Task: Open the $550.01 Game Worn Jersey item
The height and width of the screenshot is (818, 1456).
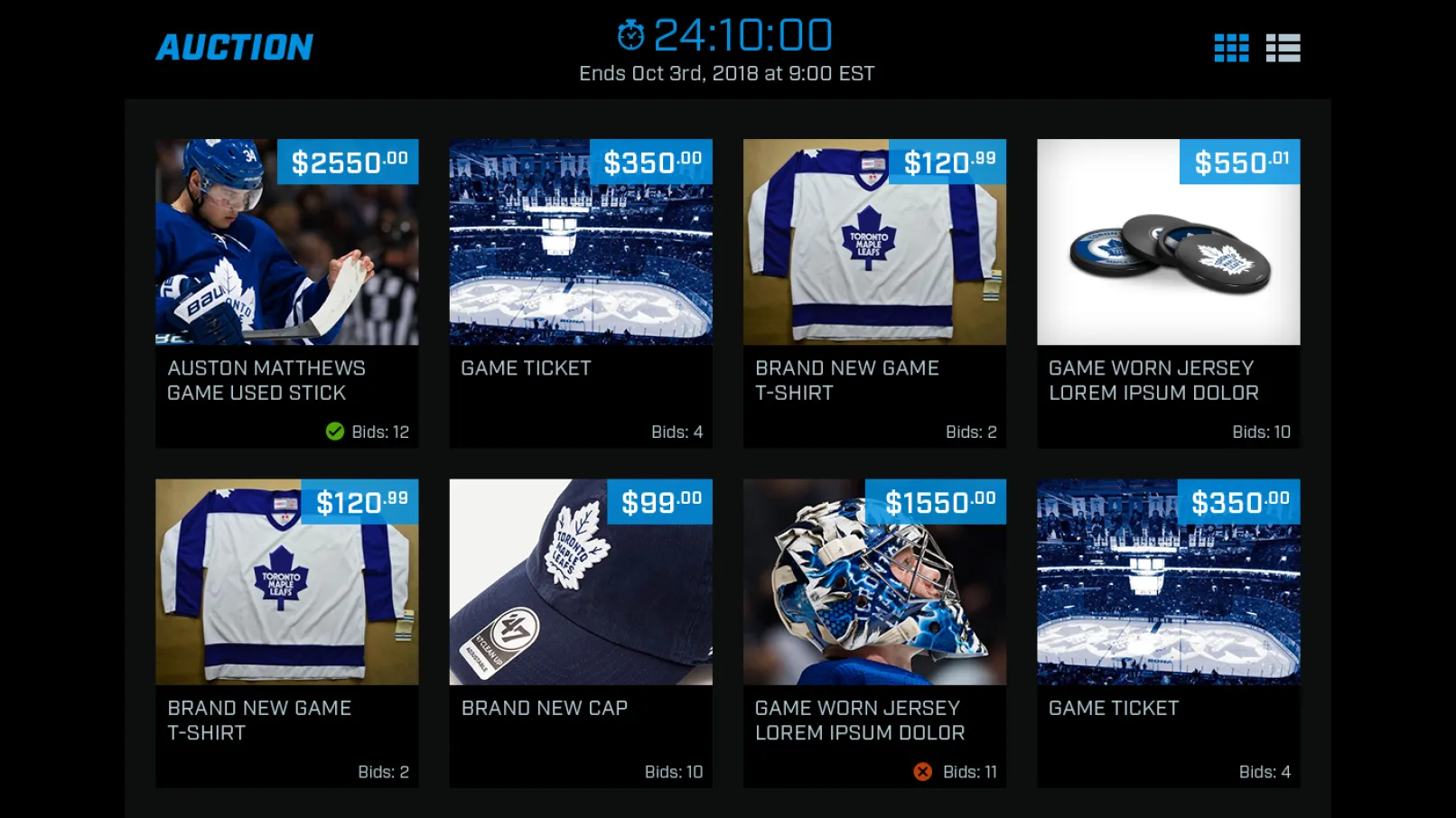Action: 1168,292
